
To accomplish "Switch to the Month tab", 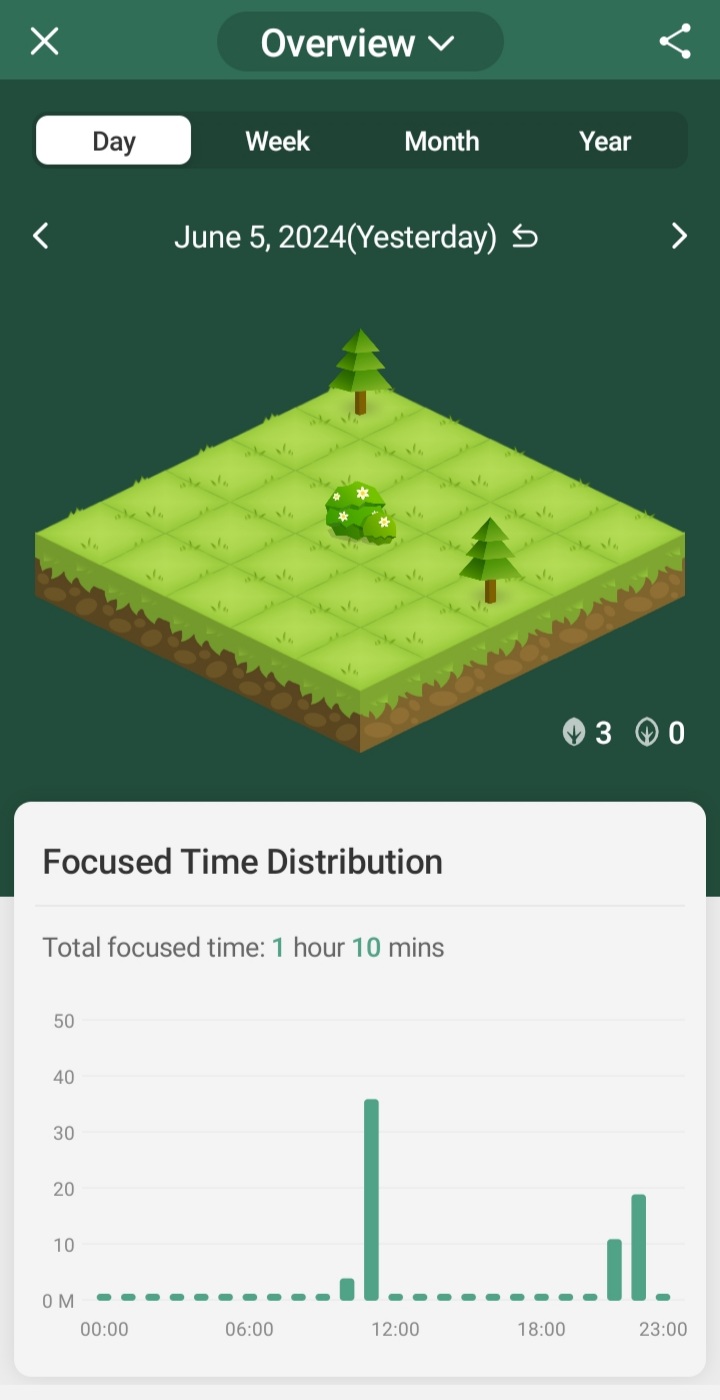I will click(x=442, y=141).
